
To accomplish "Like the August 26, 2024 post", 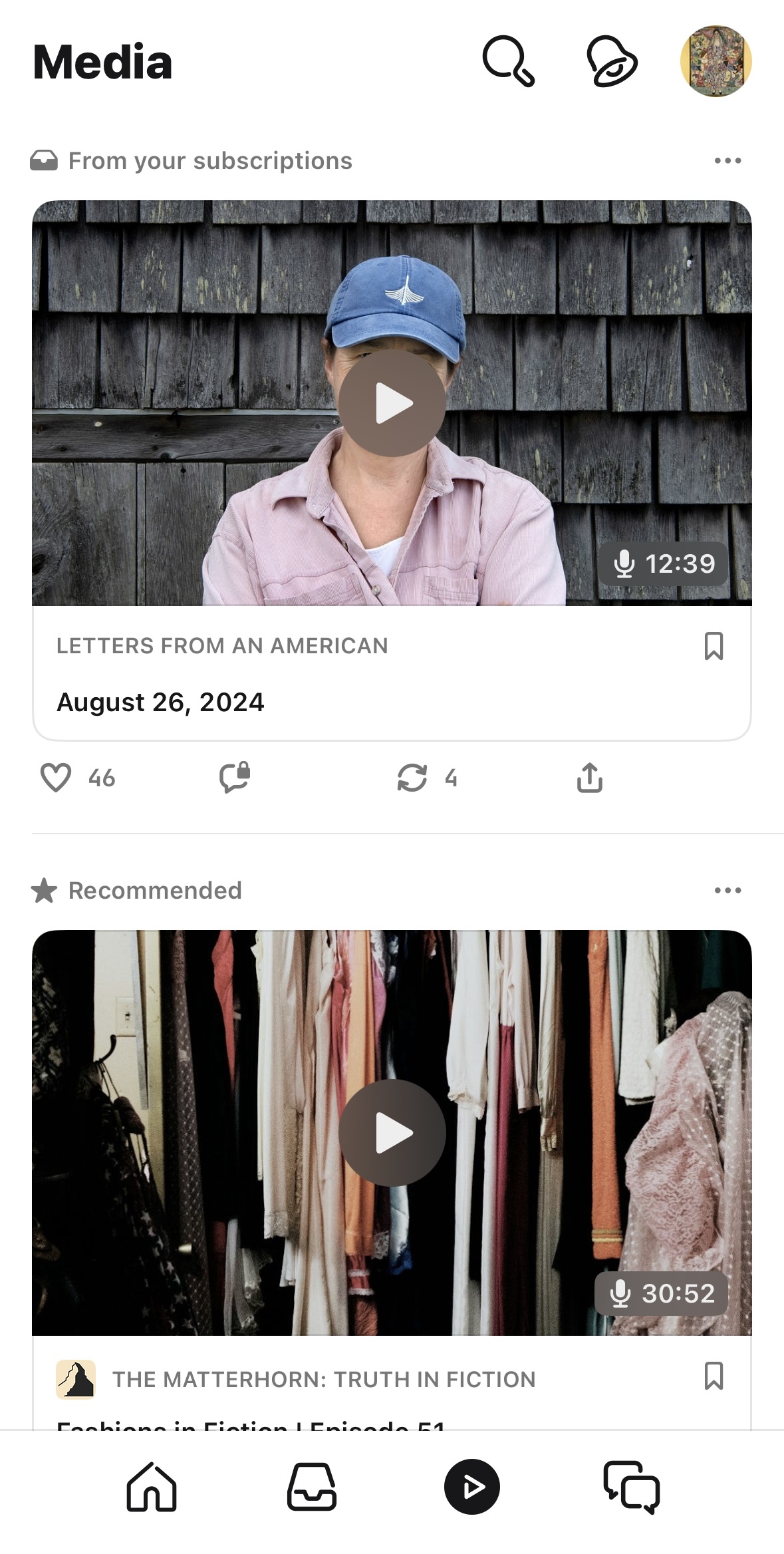I will click(x=57, y=778).
